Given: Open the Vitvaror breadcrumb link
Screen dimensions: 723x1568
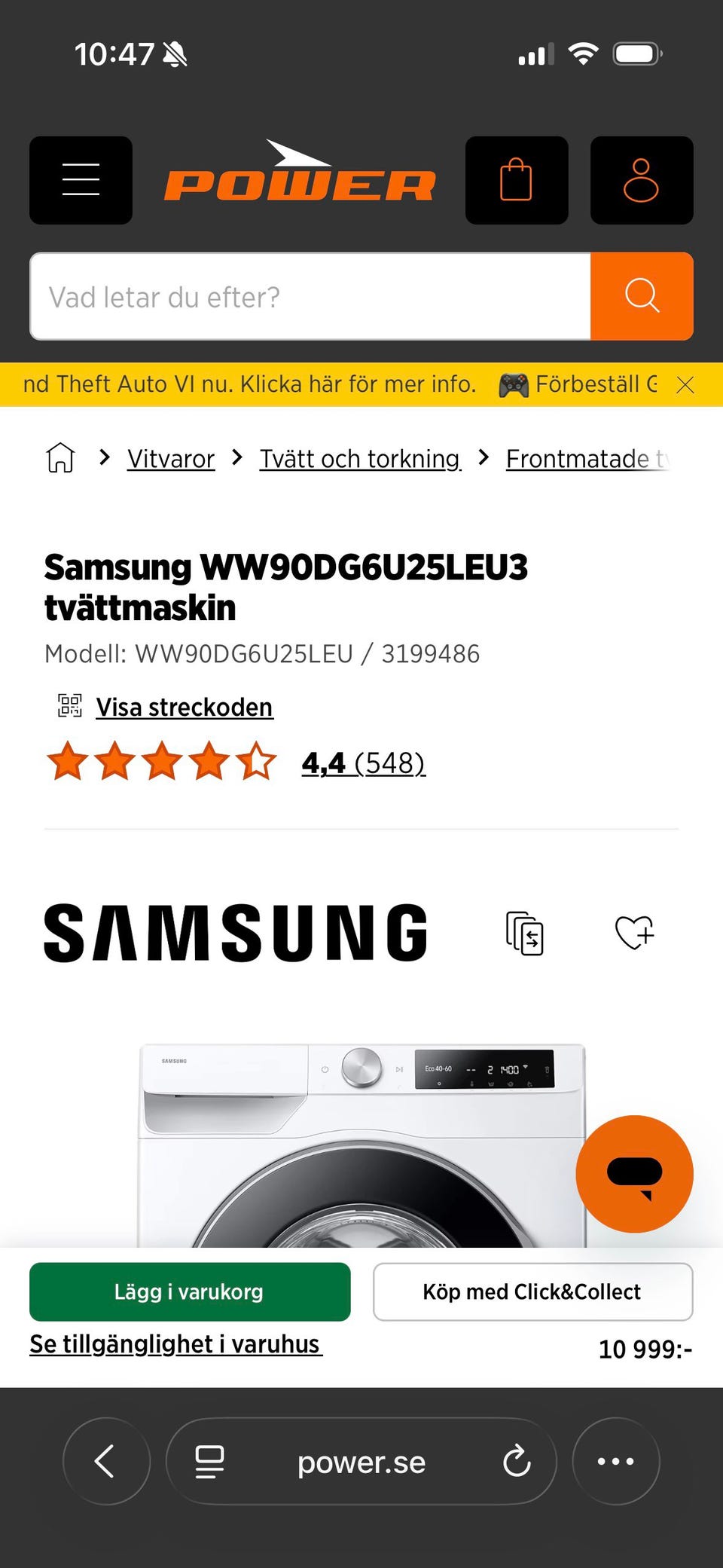Looking at the screenshot, I should [171, 458].
